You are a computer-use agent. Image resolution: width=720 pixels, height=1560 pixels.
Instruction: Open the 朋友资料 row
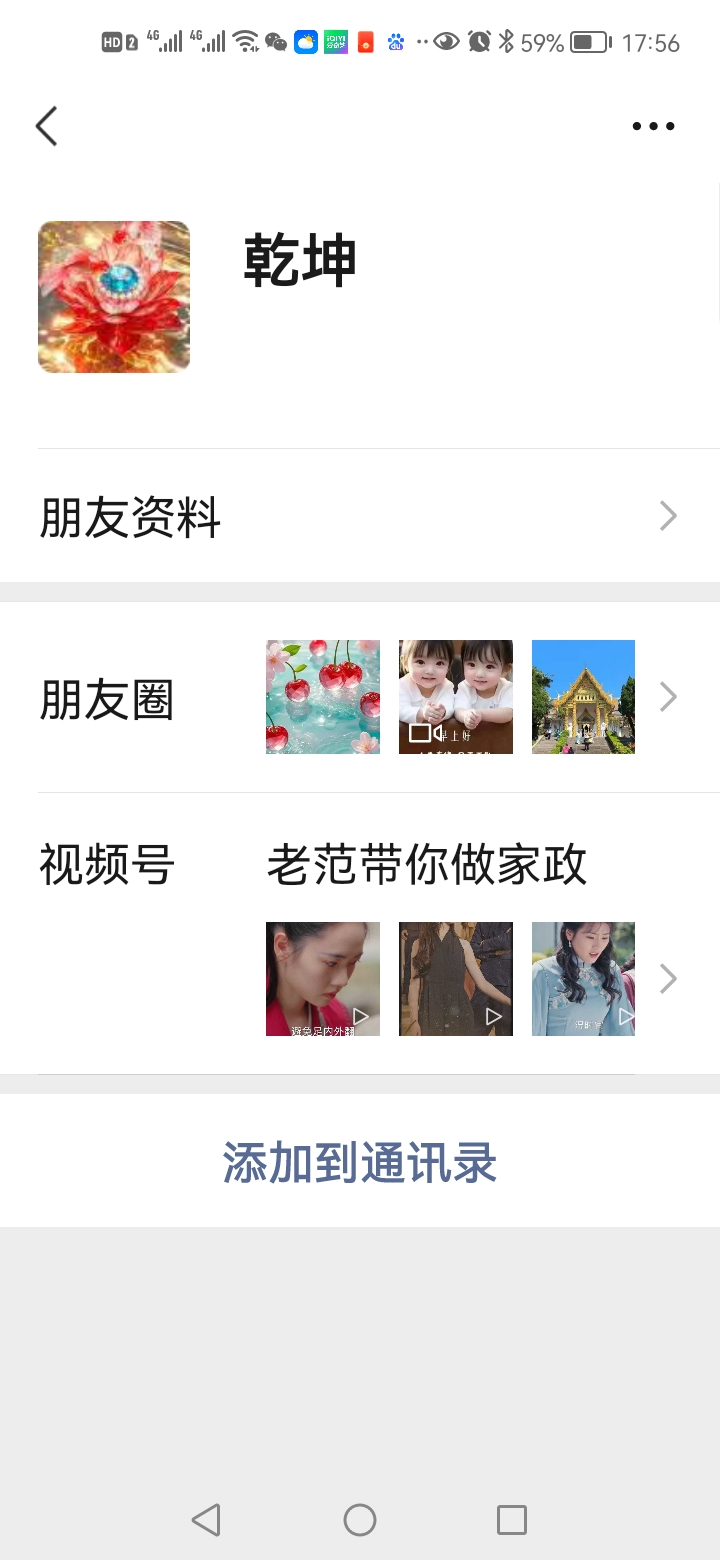pos(360,517)
